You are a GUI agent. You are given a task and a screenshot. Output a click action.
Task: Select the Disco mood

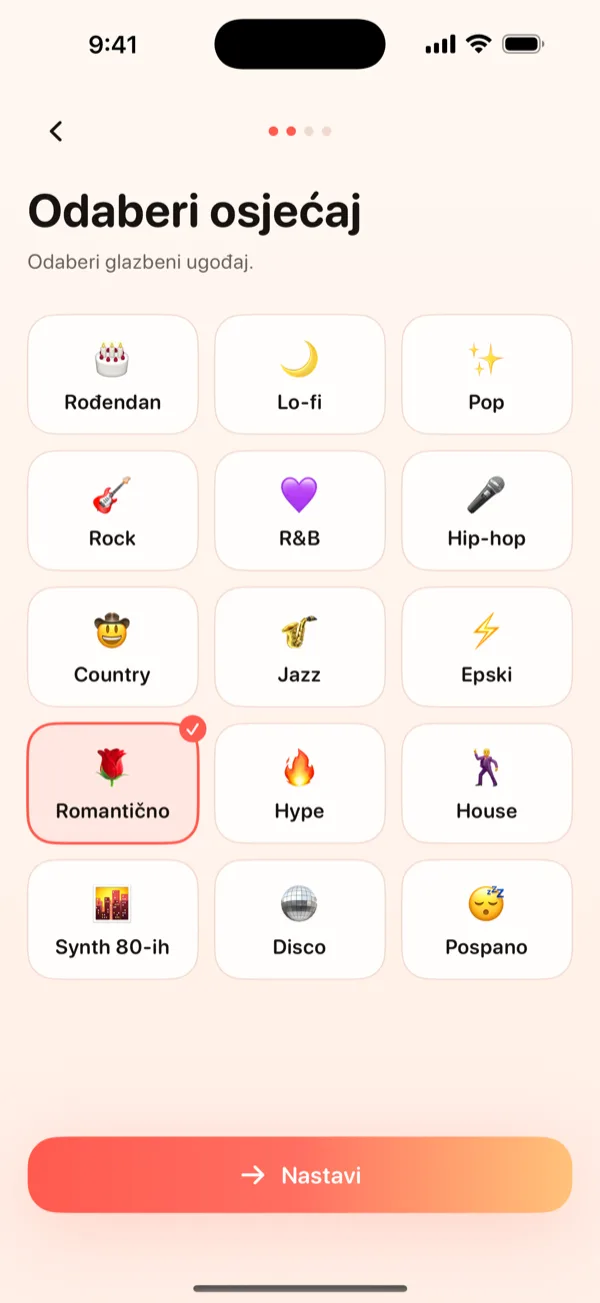[x=300, y=919]
